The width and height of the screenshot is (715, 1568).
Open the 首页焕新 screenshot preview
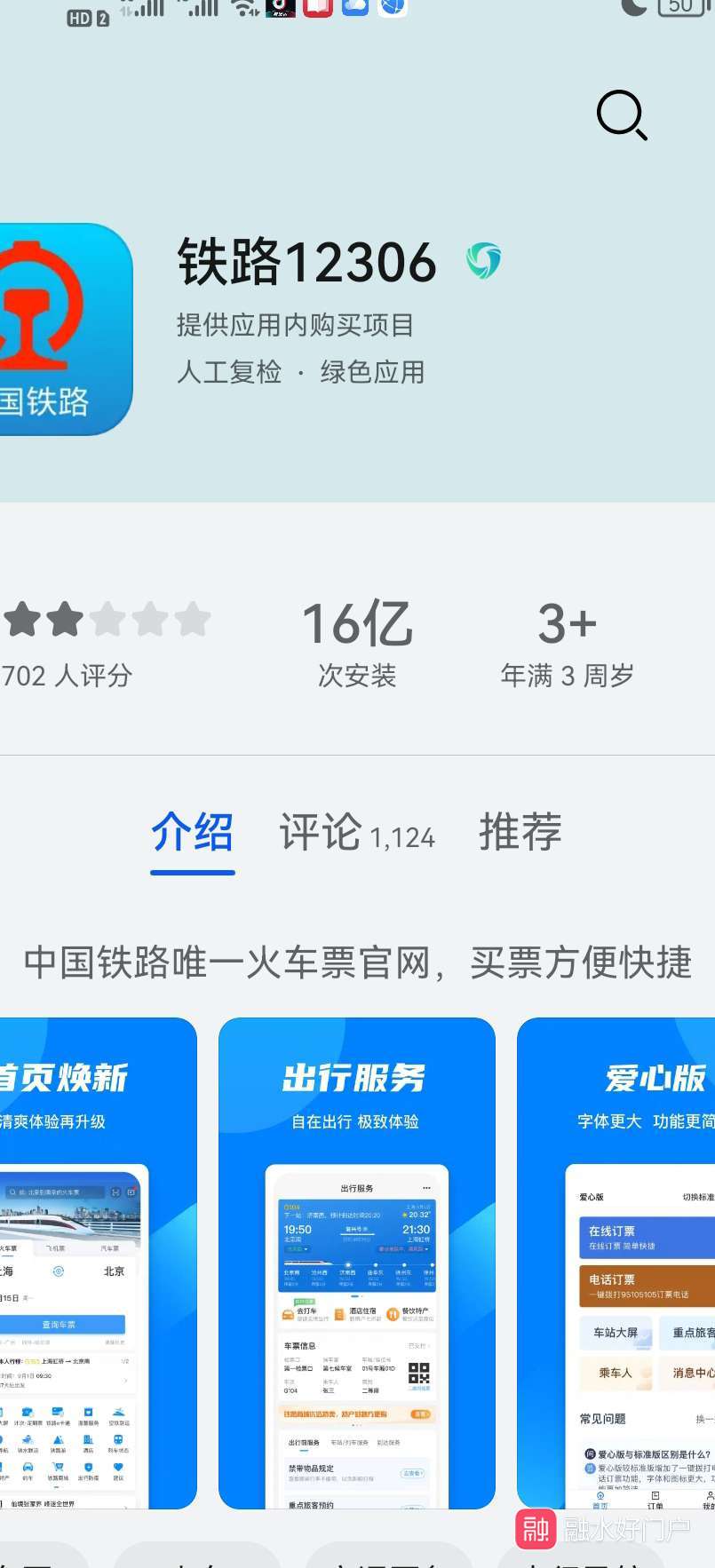[x=89, y=1261]
